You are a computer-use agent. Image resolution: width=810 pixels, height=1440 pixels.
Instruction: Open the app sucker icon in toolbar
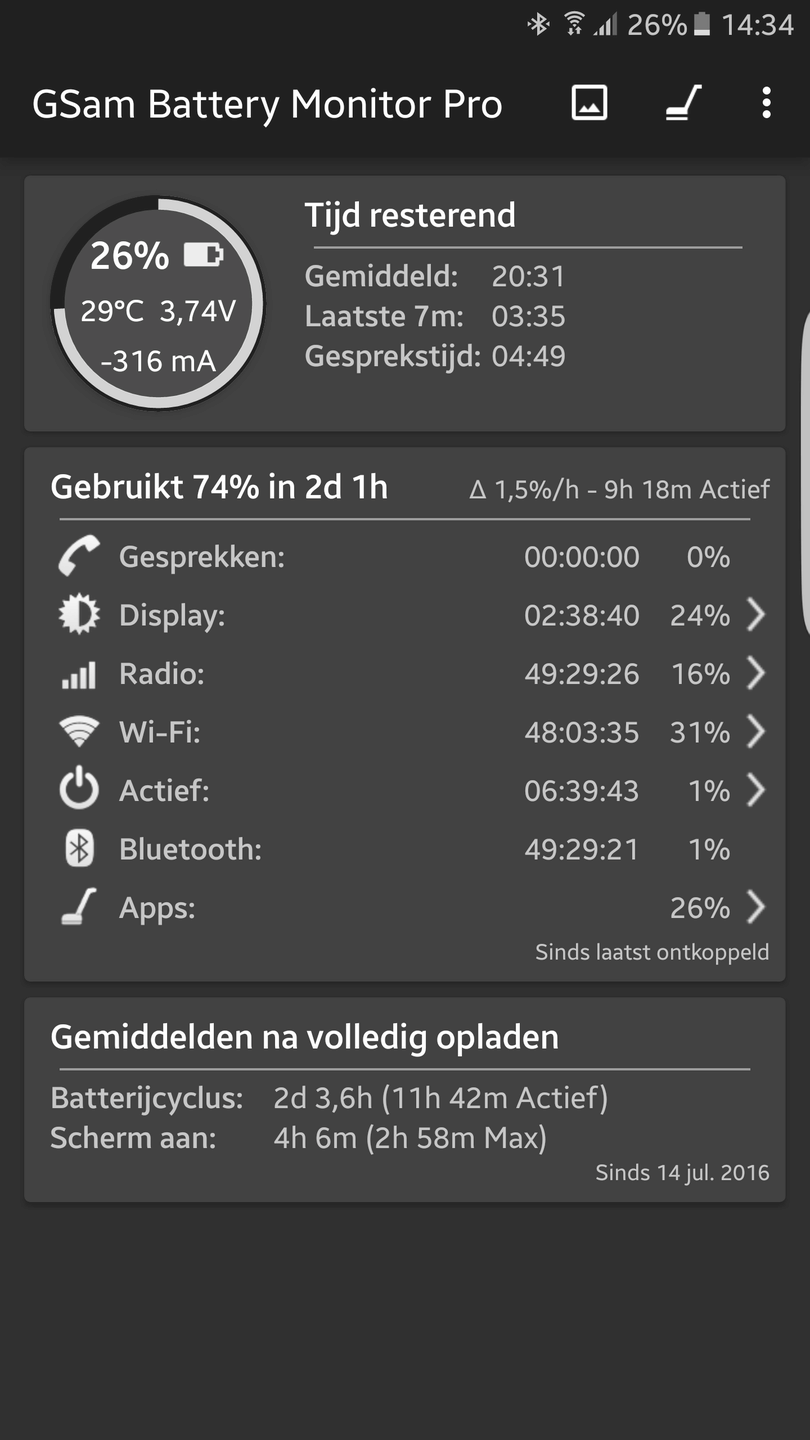pyautogui.click(x=684, y=102)
